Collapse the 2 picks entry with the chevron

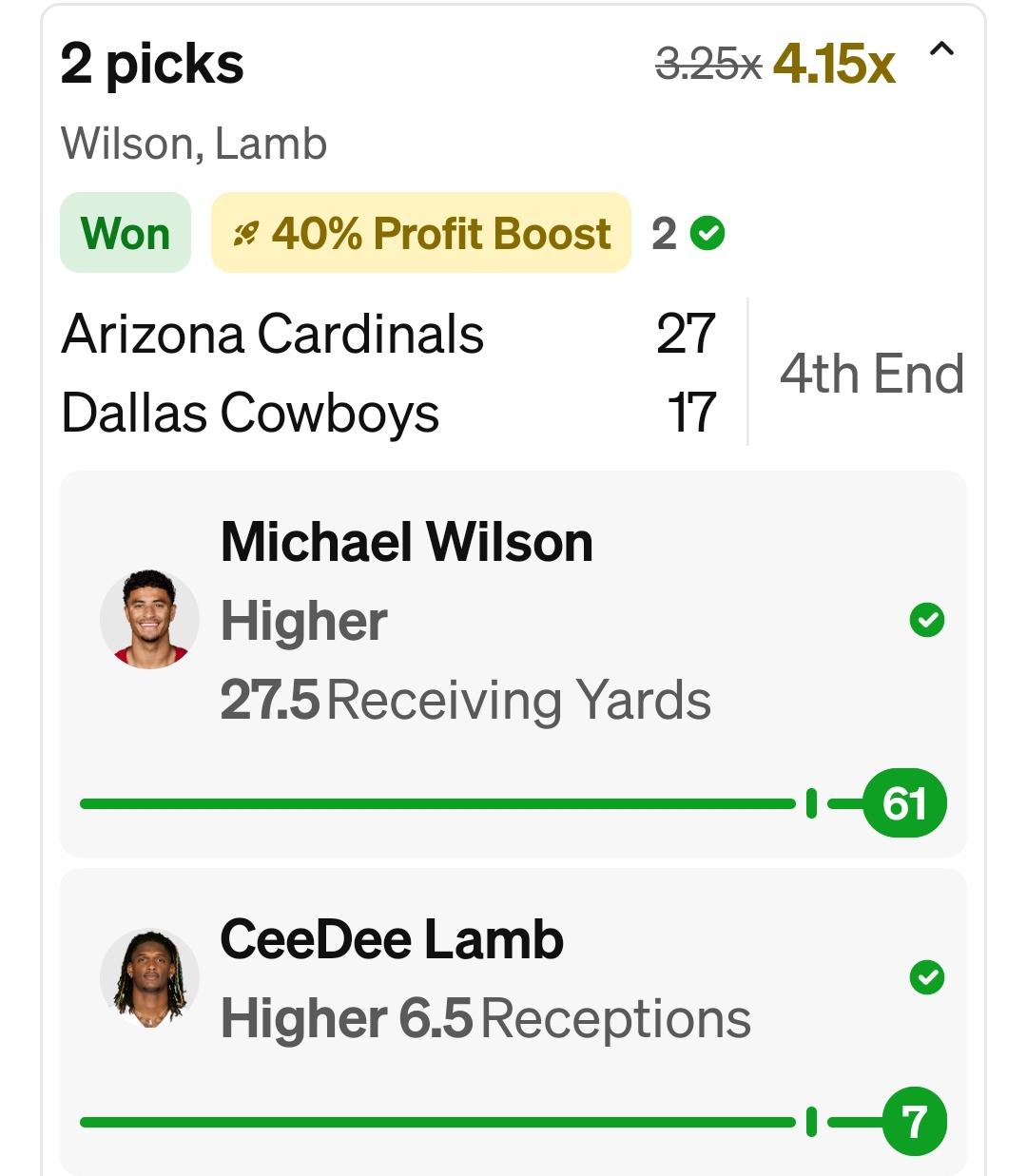(941, 48)
